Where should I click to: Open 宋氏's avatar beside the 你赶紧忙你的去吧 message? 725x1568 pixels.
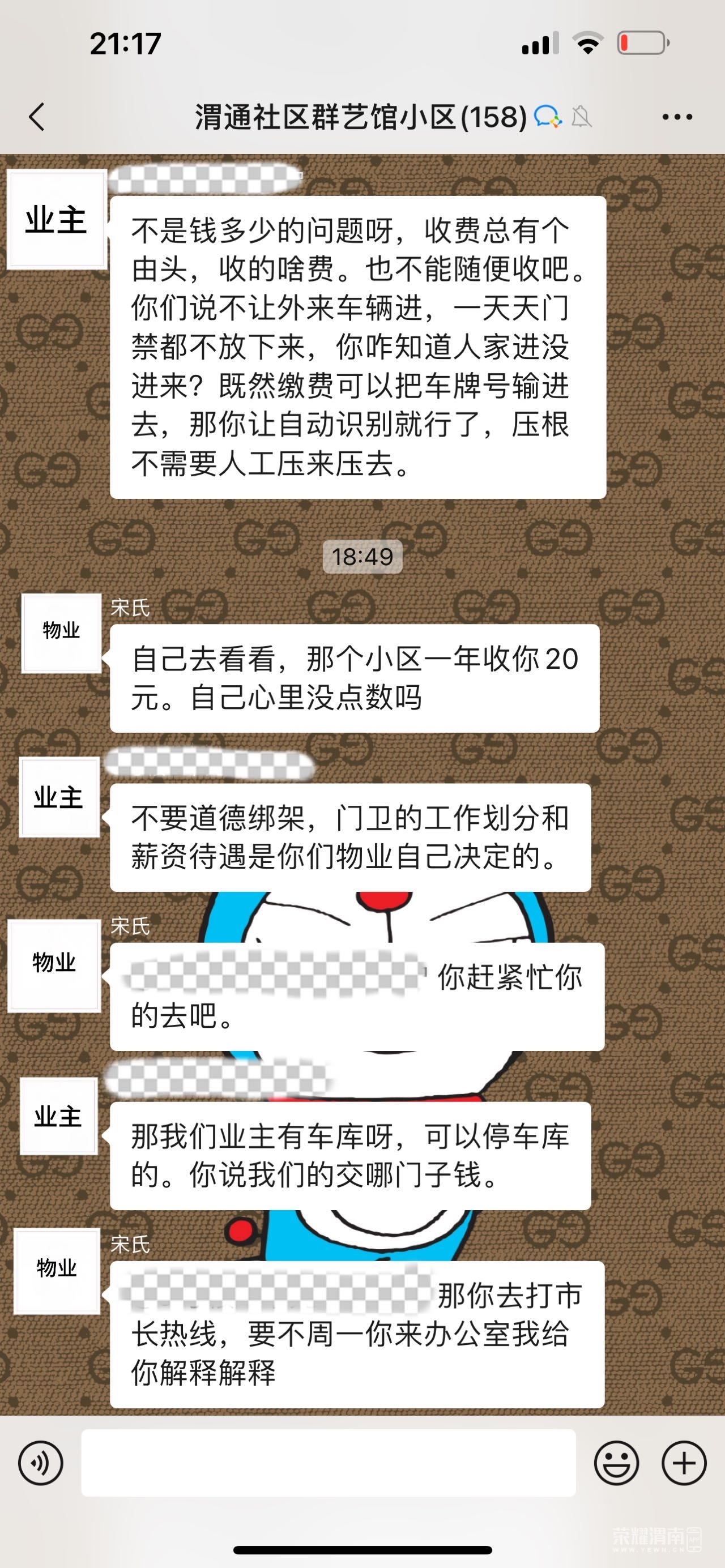54,965
